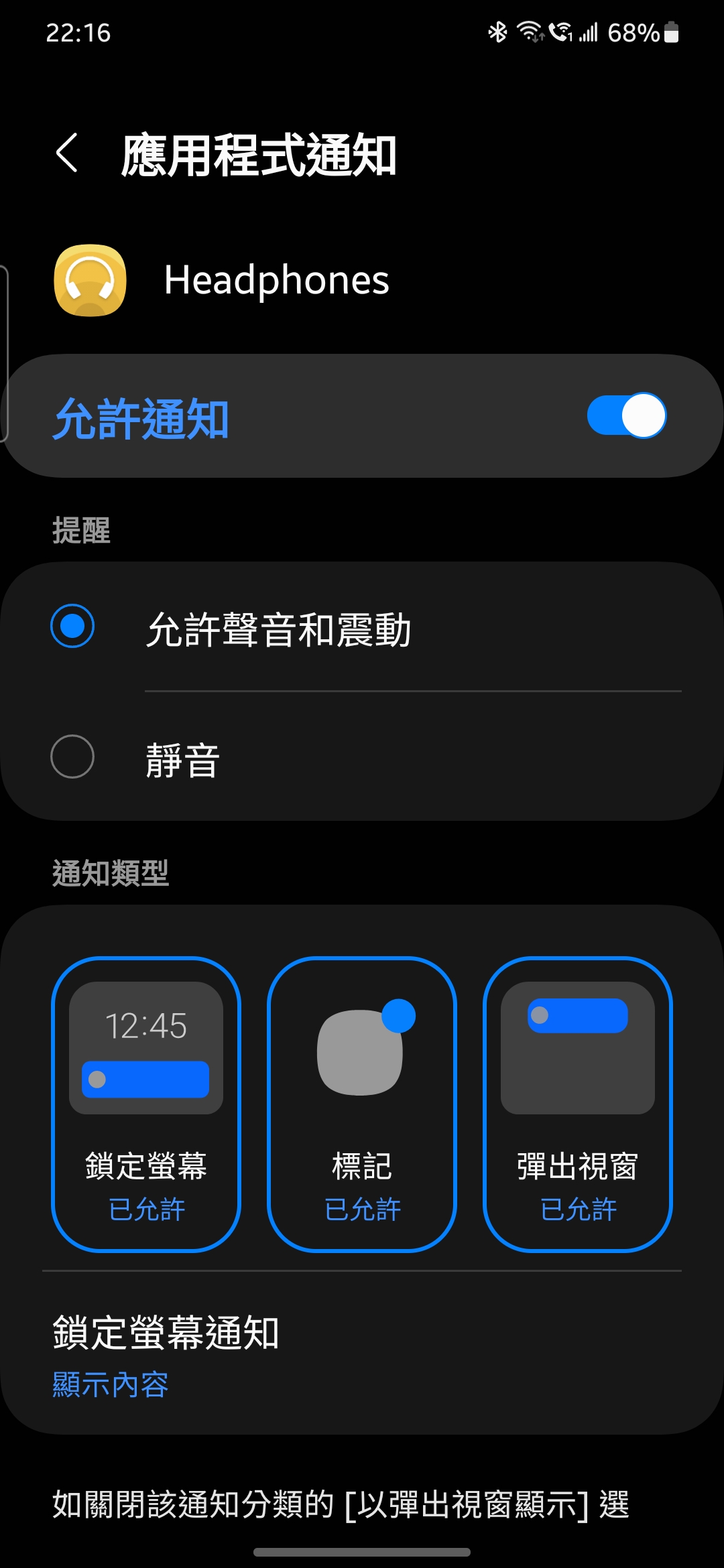Go back from 應用程式通知

click(67, 153)
